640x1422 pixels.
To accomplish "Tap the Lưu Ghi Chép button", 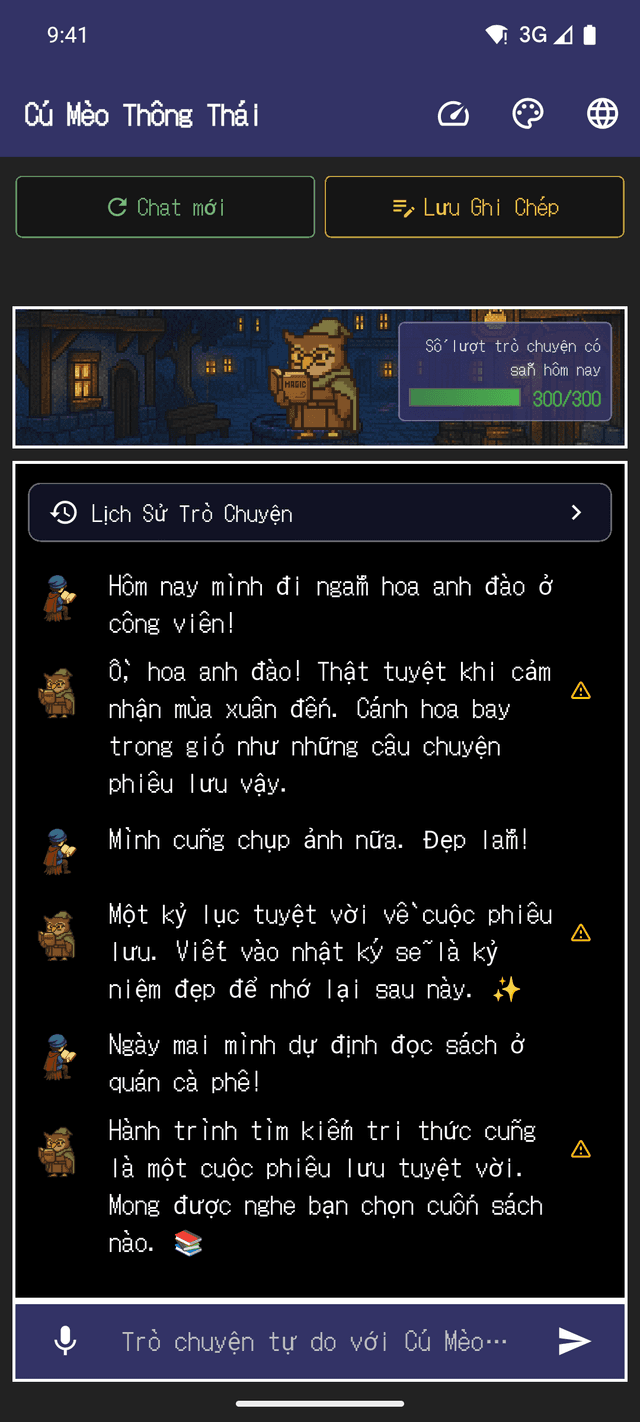I will point(474,207).
